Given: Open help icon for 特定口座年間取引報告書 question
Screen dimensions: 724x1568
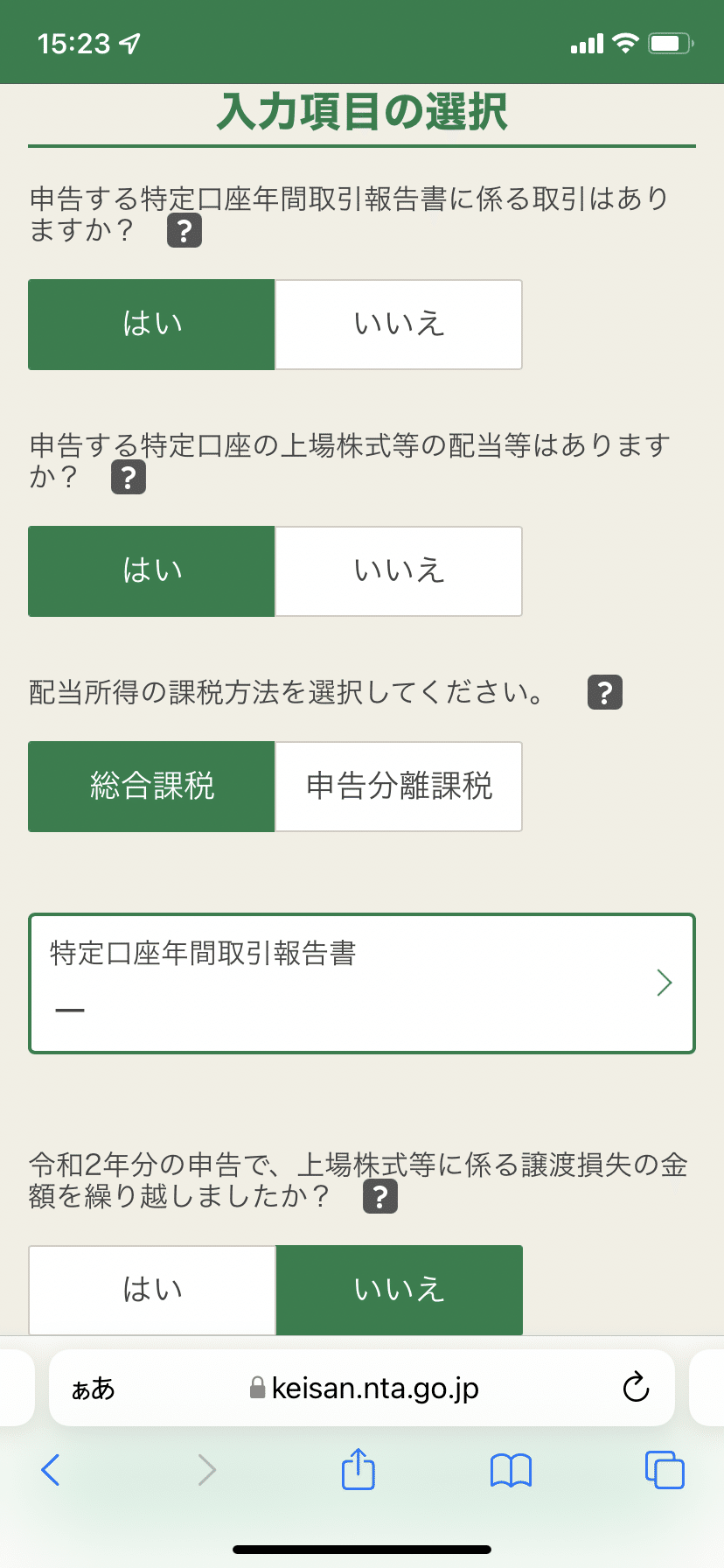Looking at the screenshot, I should (x=184, y=231).
